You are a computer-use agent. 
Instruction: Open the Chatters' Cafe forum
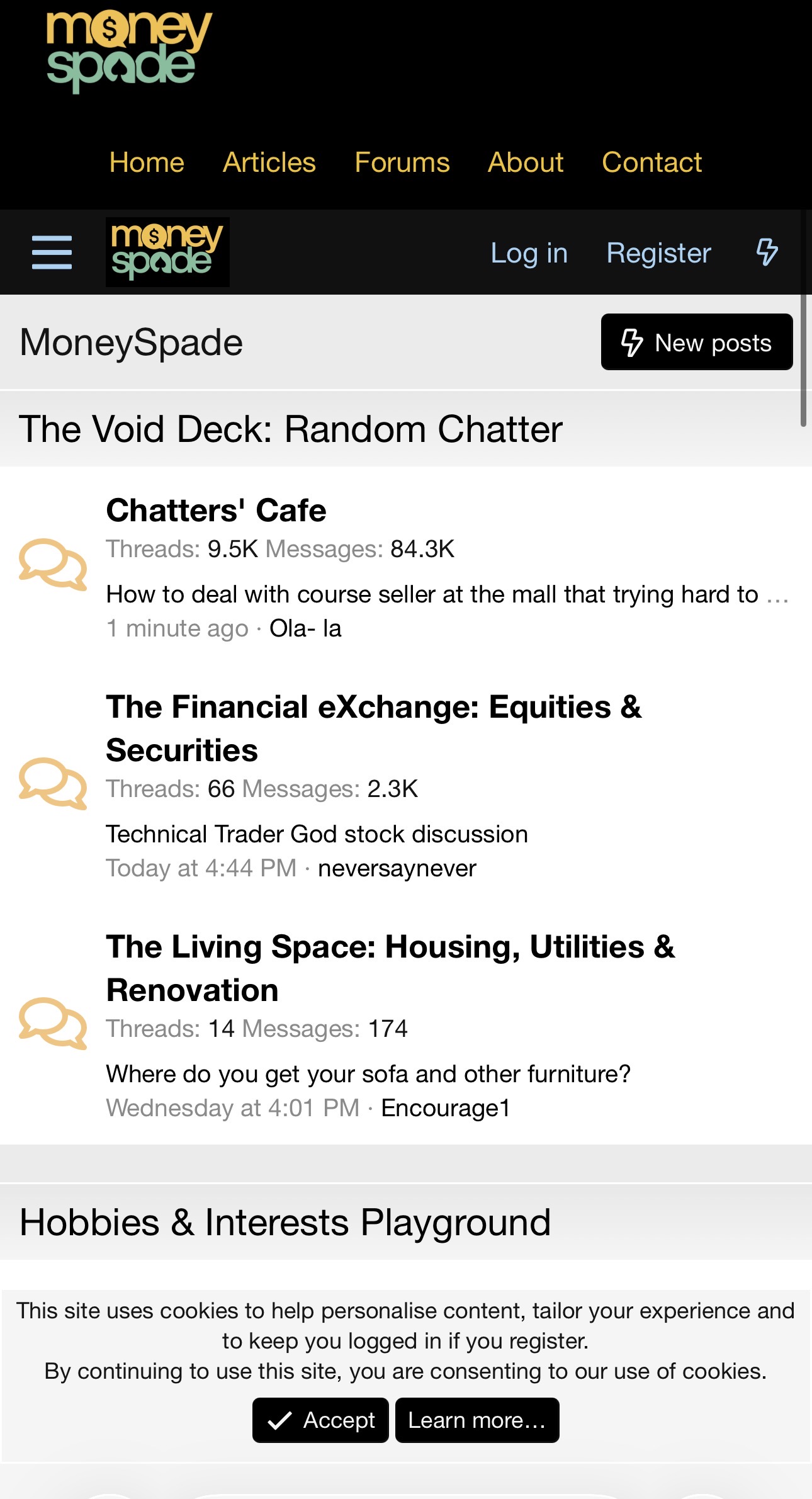(x=216, y=510)
